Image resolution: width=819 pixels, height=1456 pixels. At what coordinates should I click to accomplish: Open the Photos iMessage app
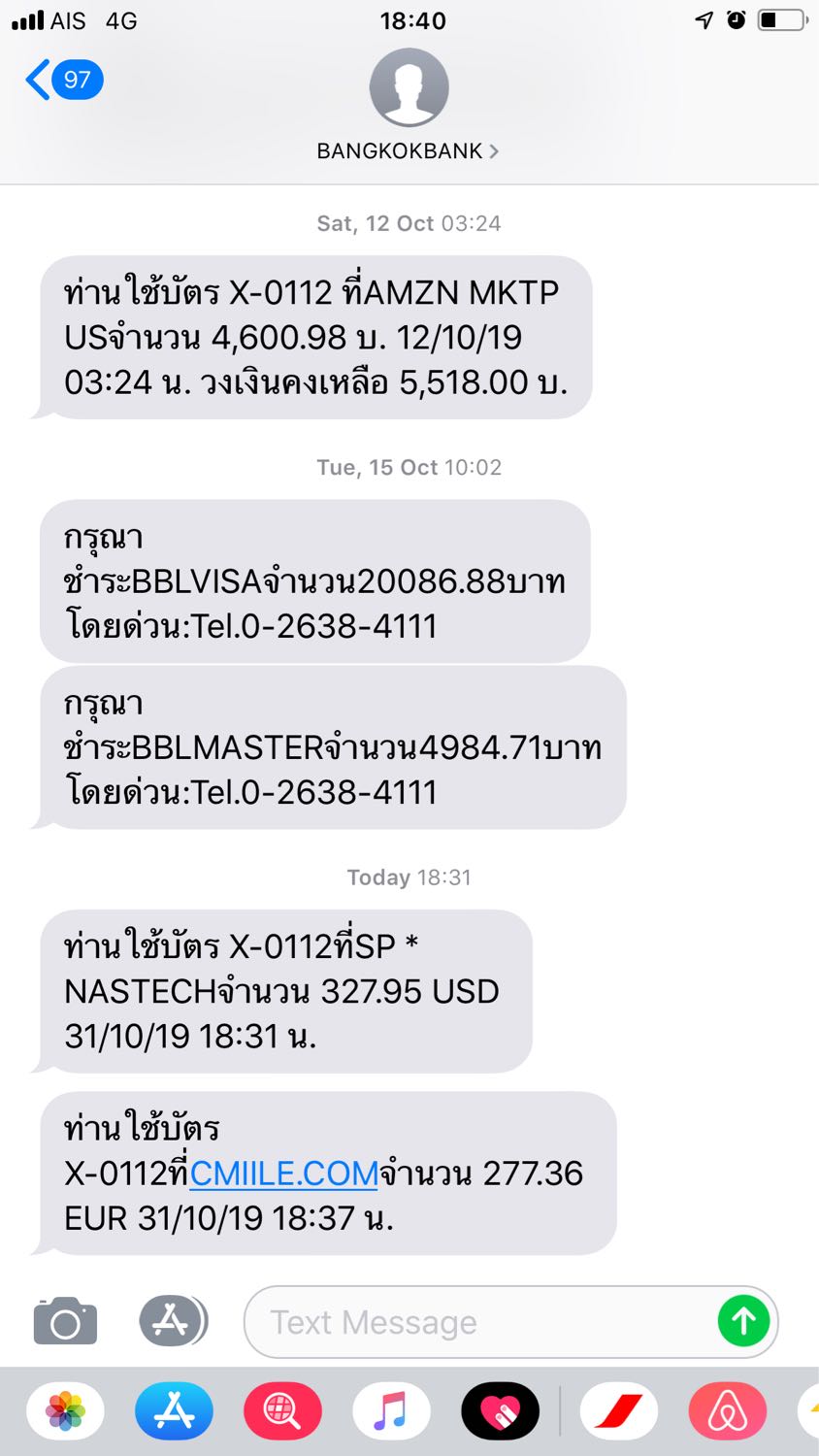tap(65, 1411)
